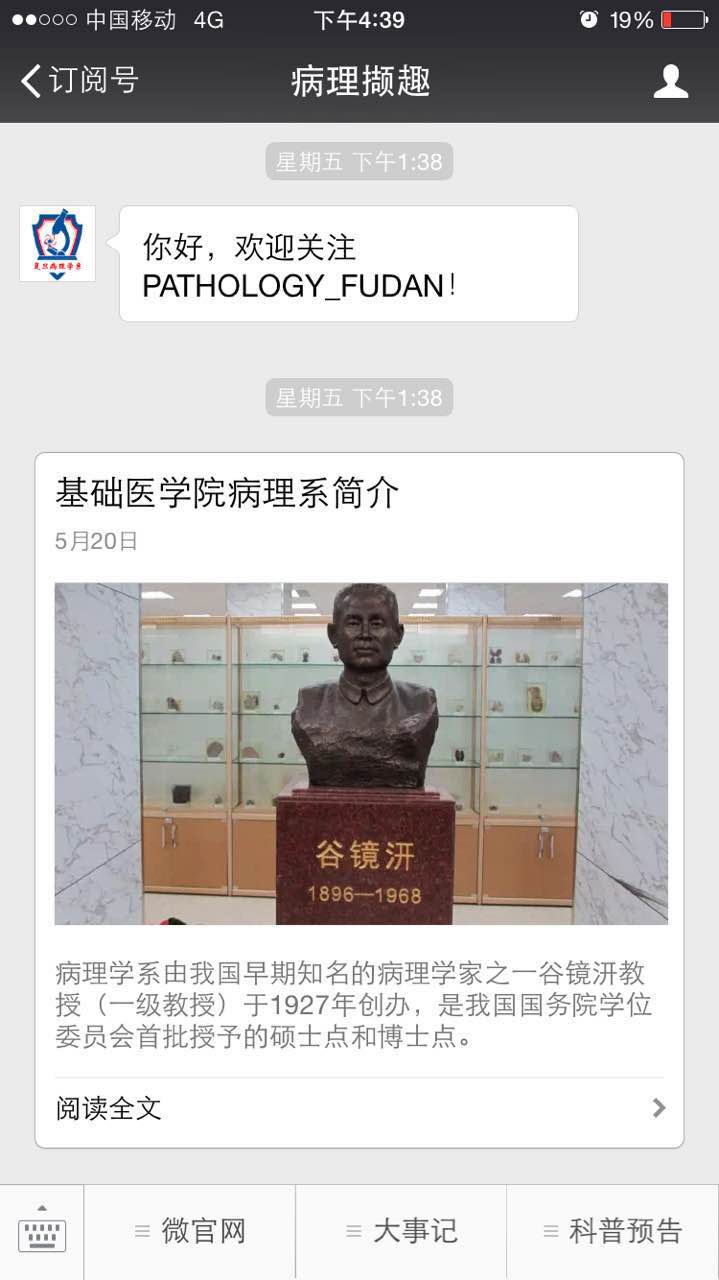
Task: Open the 微官网 menu
Action: pyautogui.click(x=190, y=1231)
